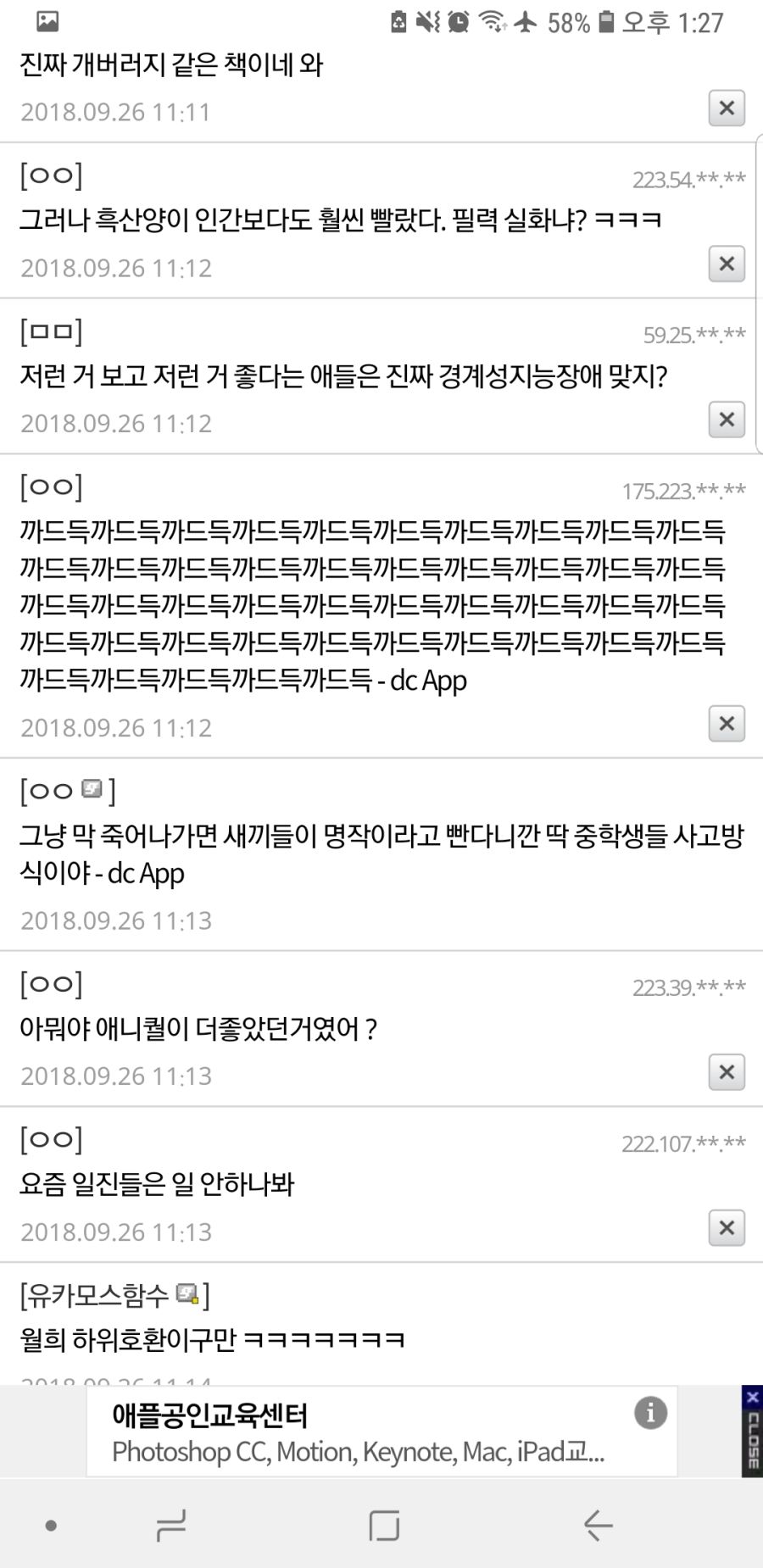Tap the IP address 223.54.**.** on a comment
The height and width of the screenshot is (1568, 763).
[x=689, y=179]
